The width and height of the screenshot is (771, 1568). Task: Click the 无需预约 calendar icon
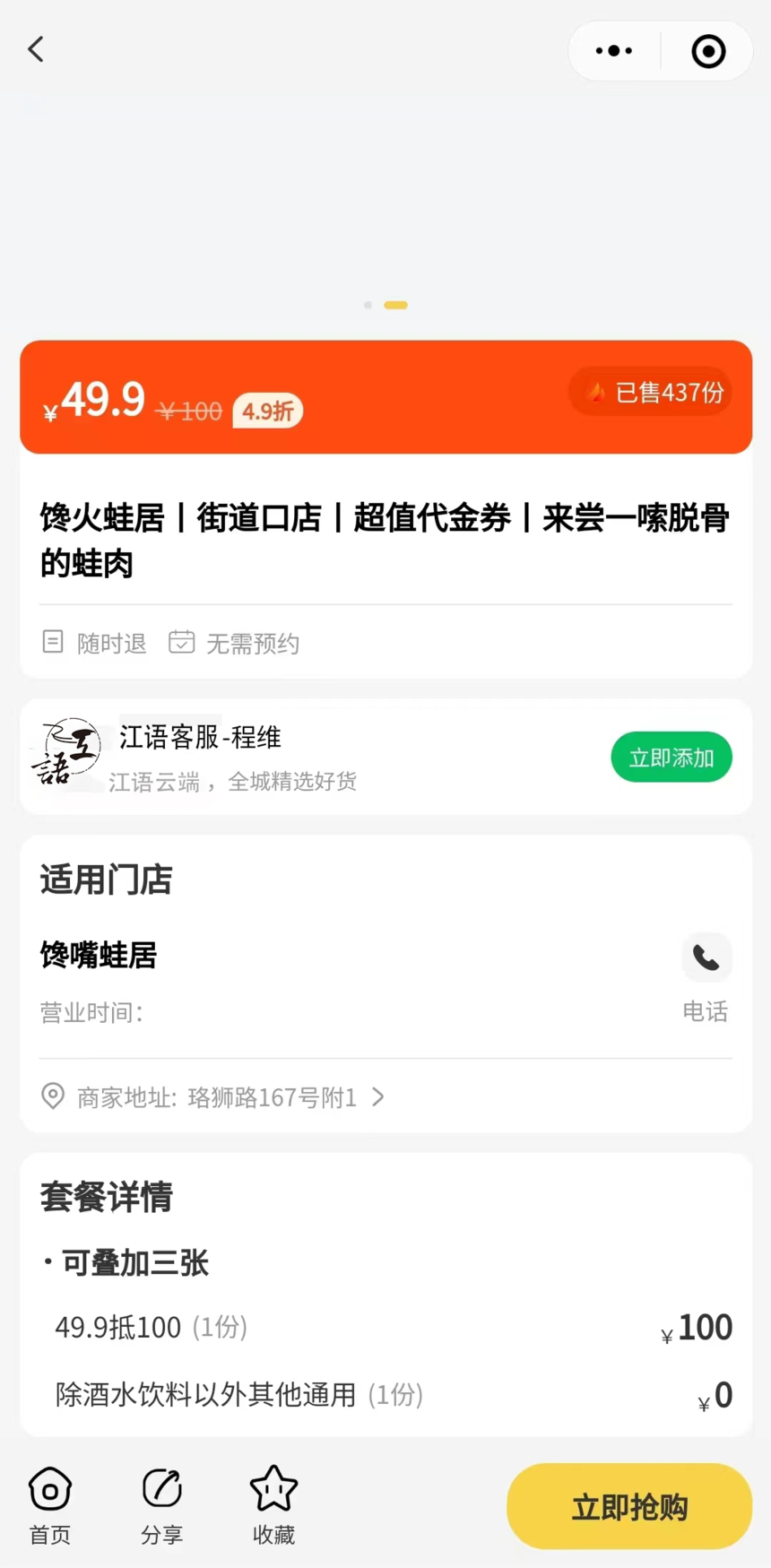click(x=181, y=641)
